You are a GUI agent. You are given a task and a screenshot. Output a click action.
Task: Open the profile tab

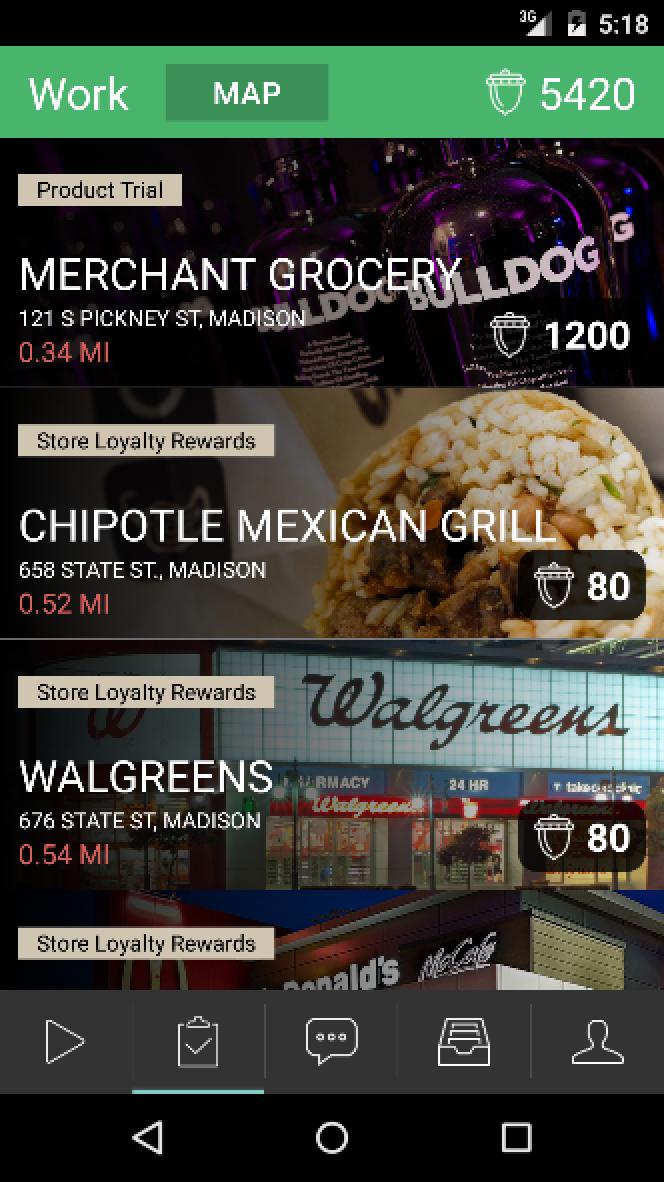tap(597, 1042)
